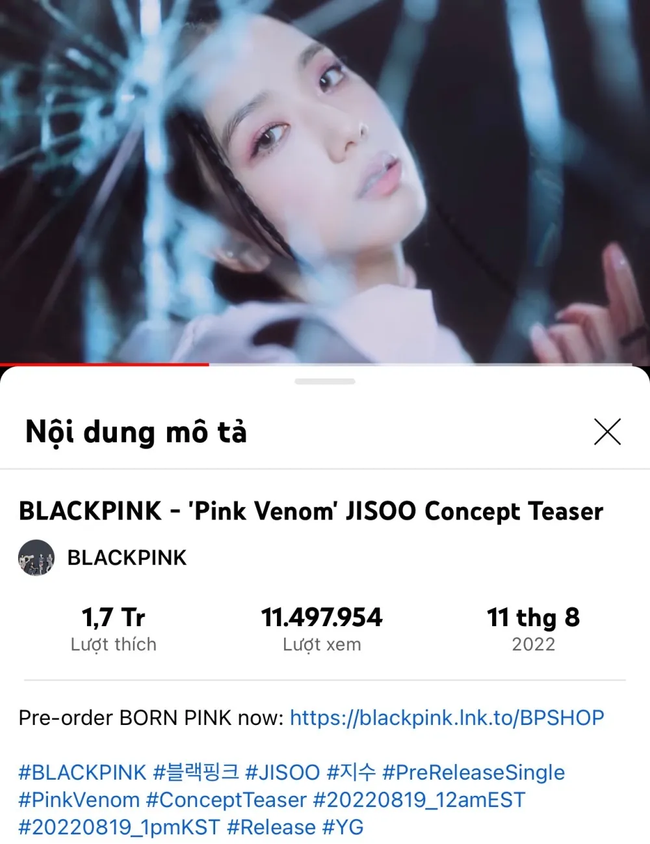Tap the description sheet drag handle

[325, 381]
